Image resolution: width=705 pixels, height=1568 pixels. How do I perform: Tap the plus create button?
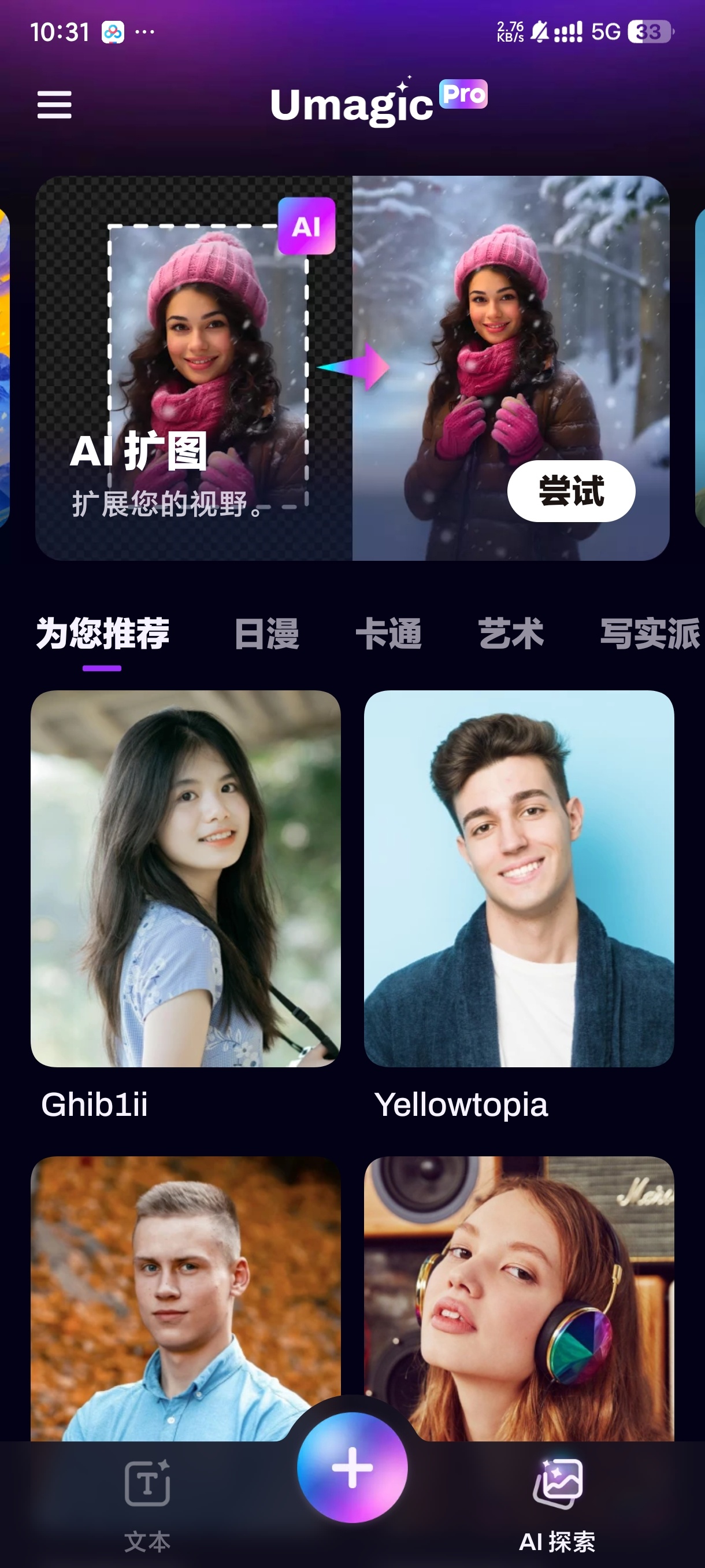pyautogui.click(x=352, y=1467)
